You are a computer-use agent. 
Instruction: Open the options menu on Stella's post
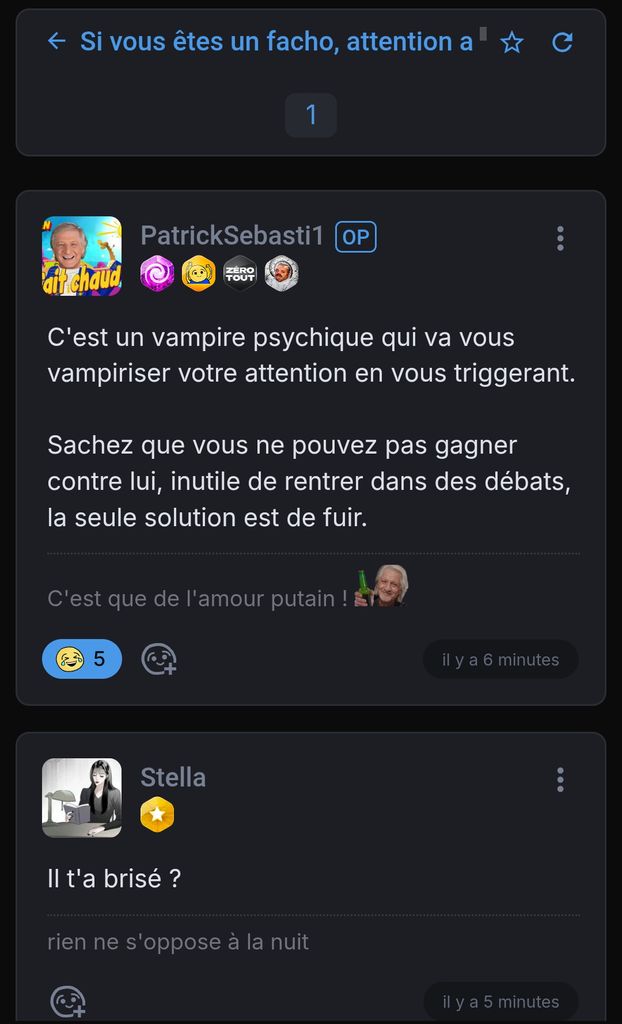560,780
